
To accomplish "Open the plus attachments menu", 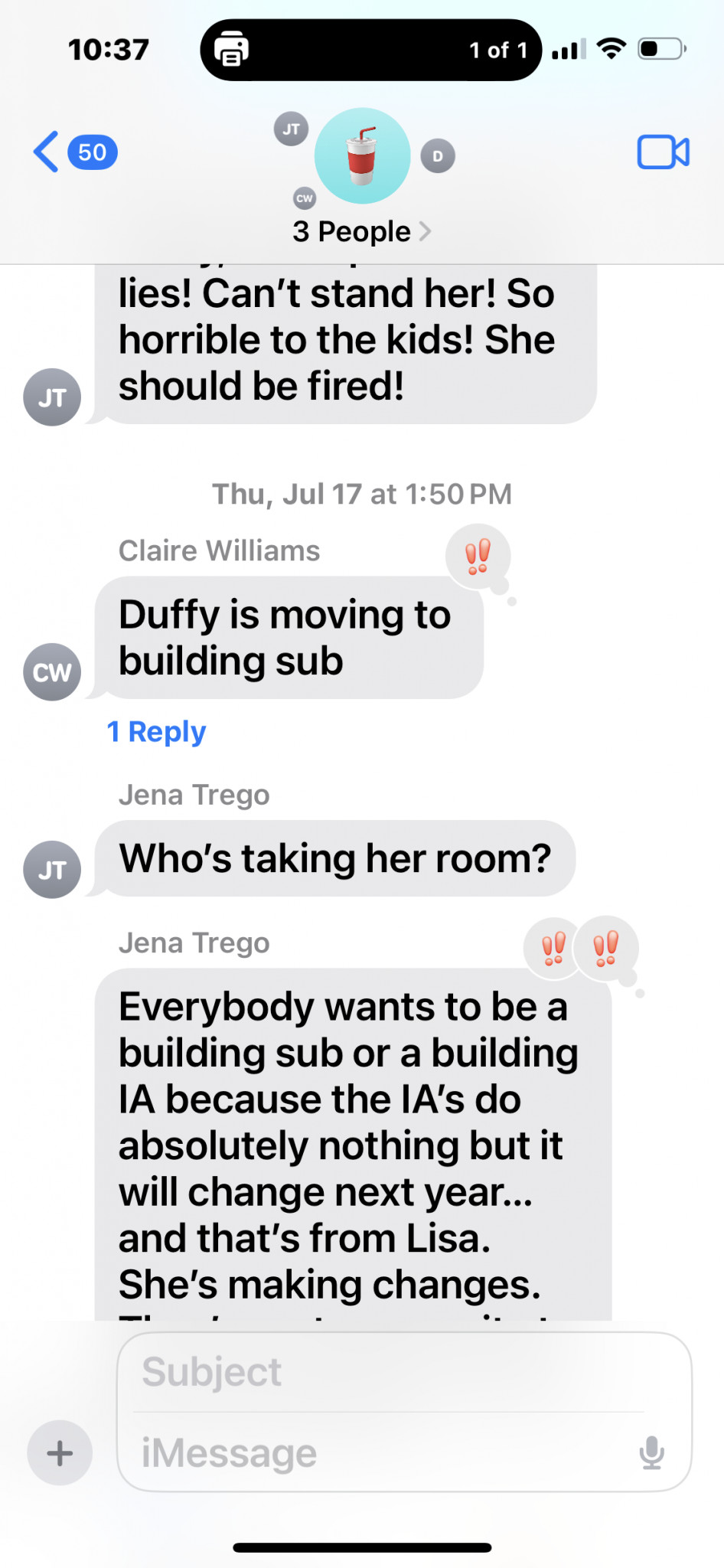I will pos(60,1452).
